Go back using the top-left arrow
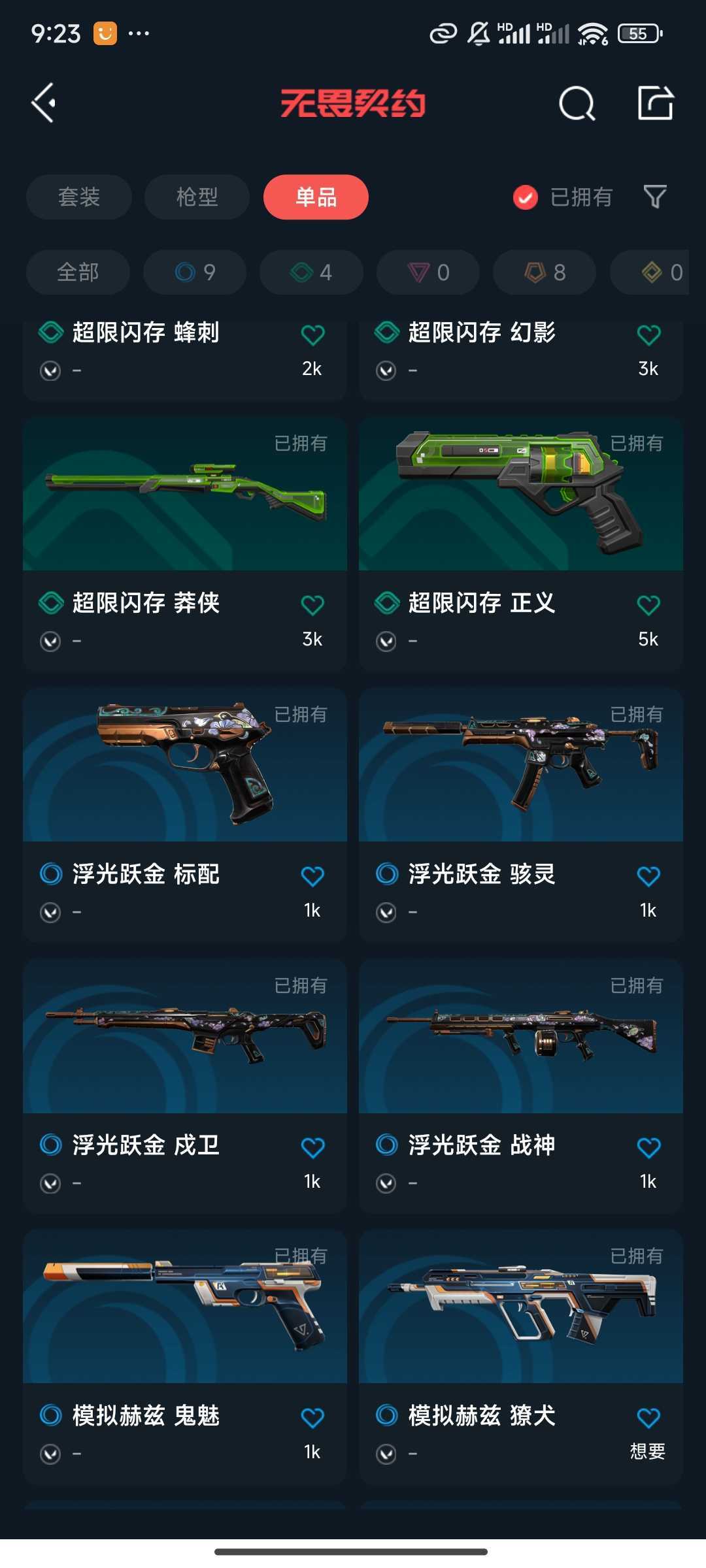The width and height of the screenshot is (706, 1568). tap(43, 103)
